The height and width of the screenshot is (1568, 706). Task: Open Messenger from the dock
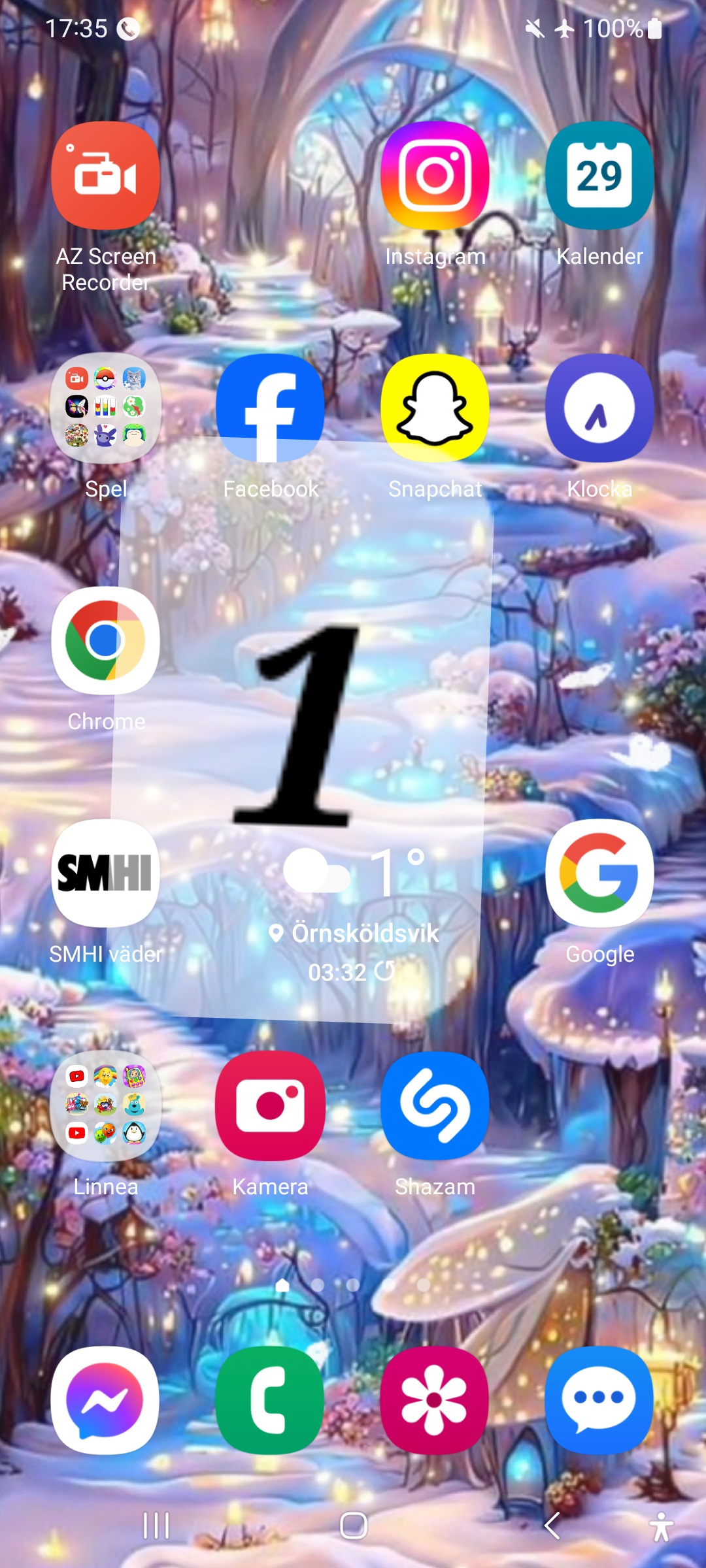click(x=105, y=1399)
